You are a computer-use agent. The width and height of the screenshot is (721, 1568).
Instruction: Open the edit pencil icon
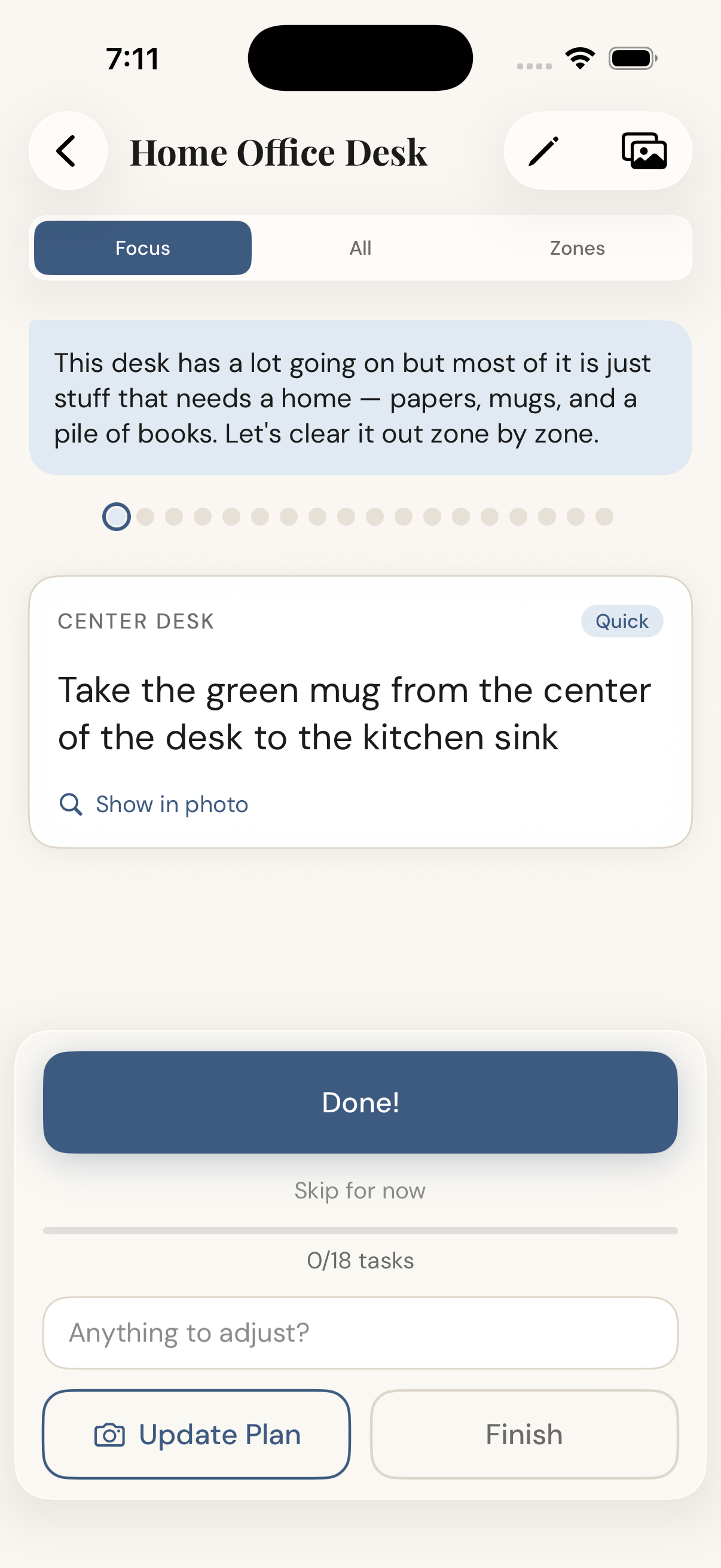tap(545, 151)
